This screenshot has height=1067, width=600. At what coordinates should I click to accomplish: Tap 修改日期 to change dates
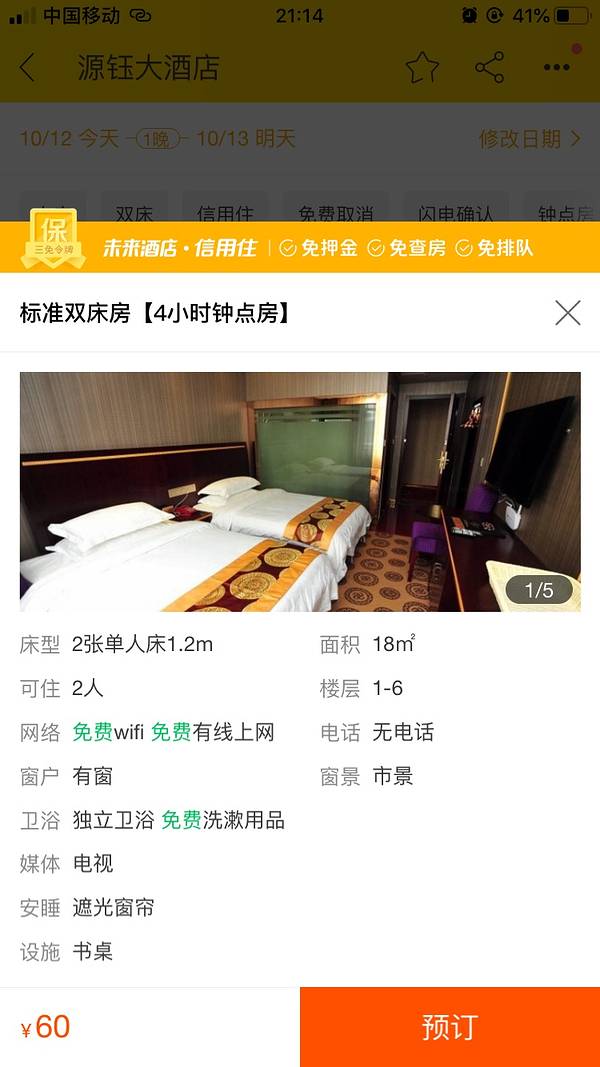529,139
